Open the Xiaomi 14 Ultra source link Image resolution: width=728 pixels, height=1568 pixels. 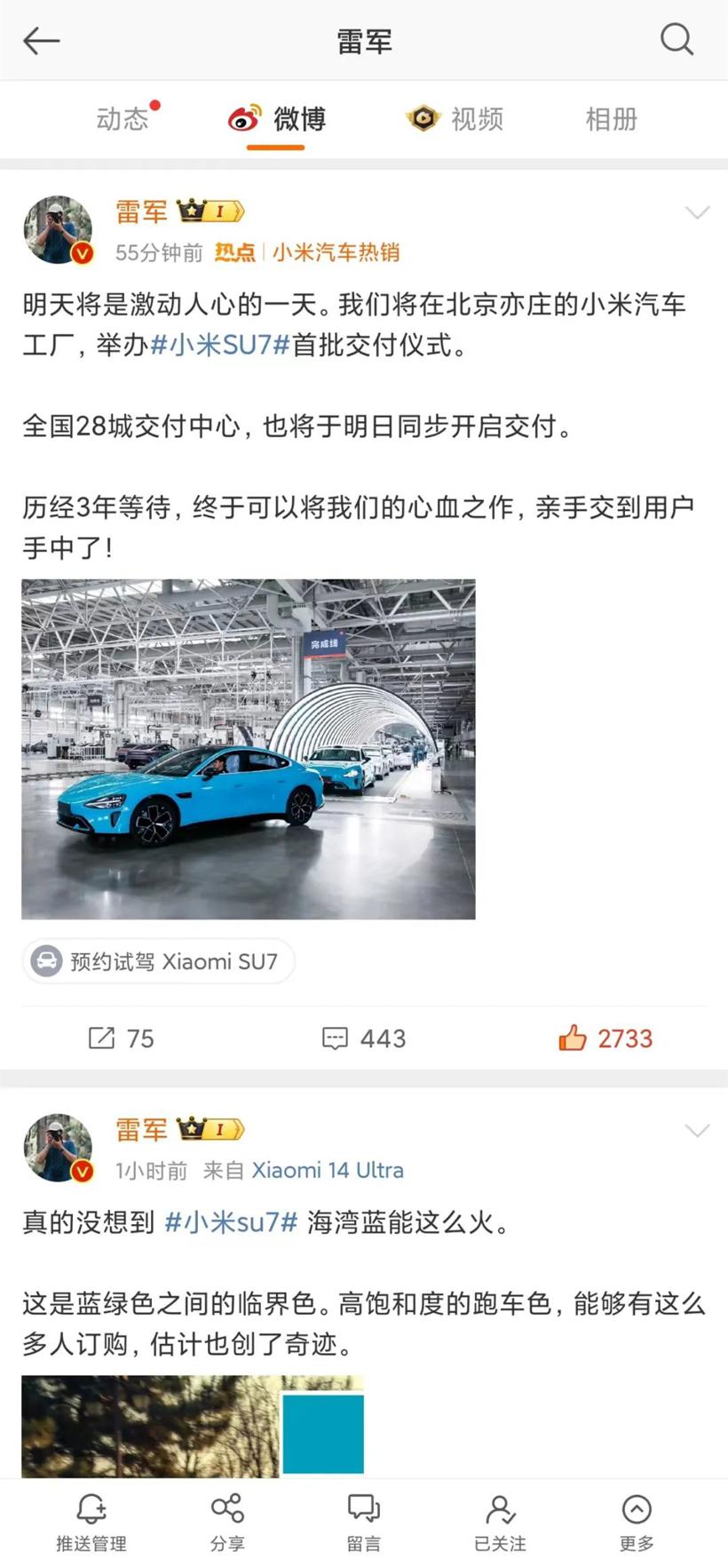[x=328, y=1170]
